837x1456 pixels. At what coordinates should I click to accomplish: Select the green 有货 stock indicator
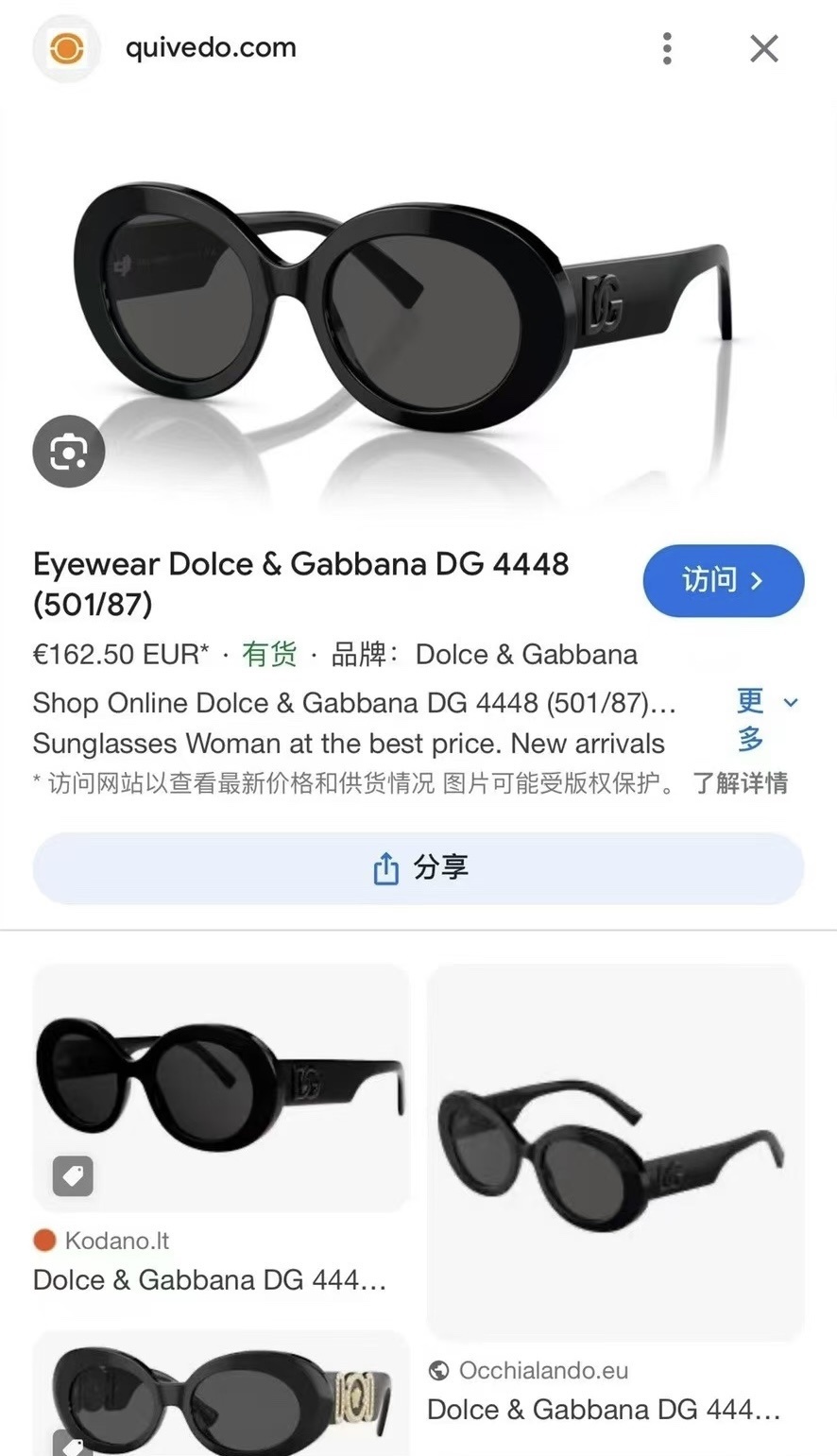[268, 654]
